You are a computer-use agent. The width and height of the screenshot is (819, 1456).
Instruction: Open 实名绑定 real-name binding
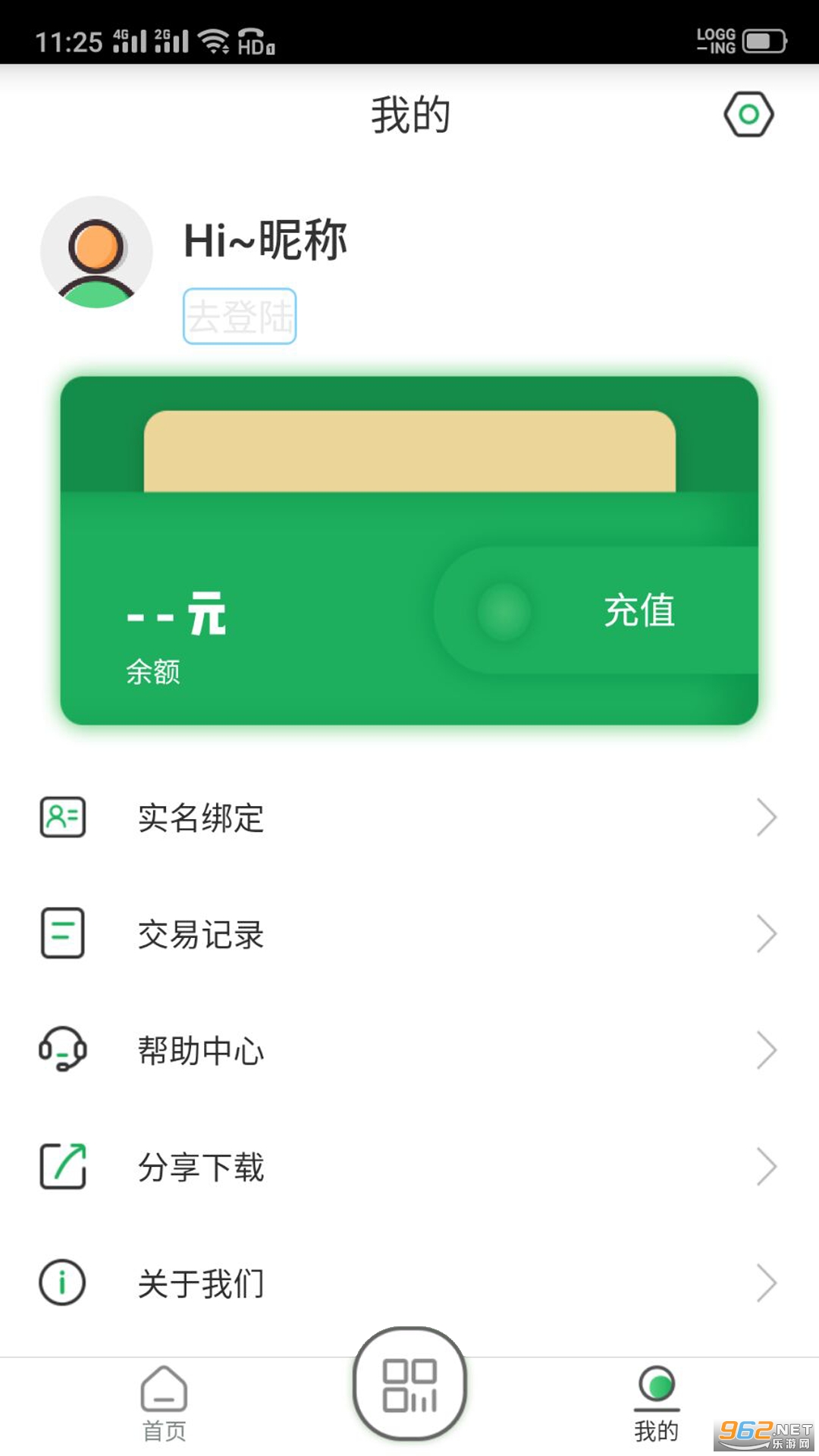[x=409, y=817]
